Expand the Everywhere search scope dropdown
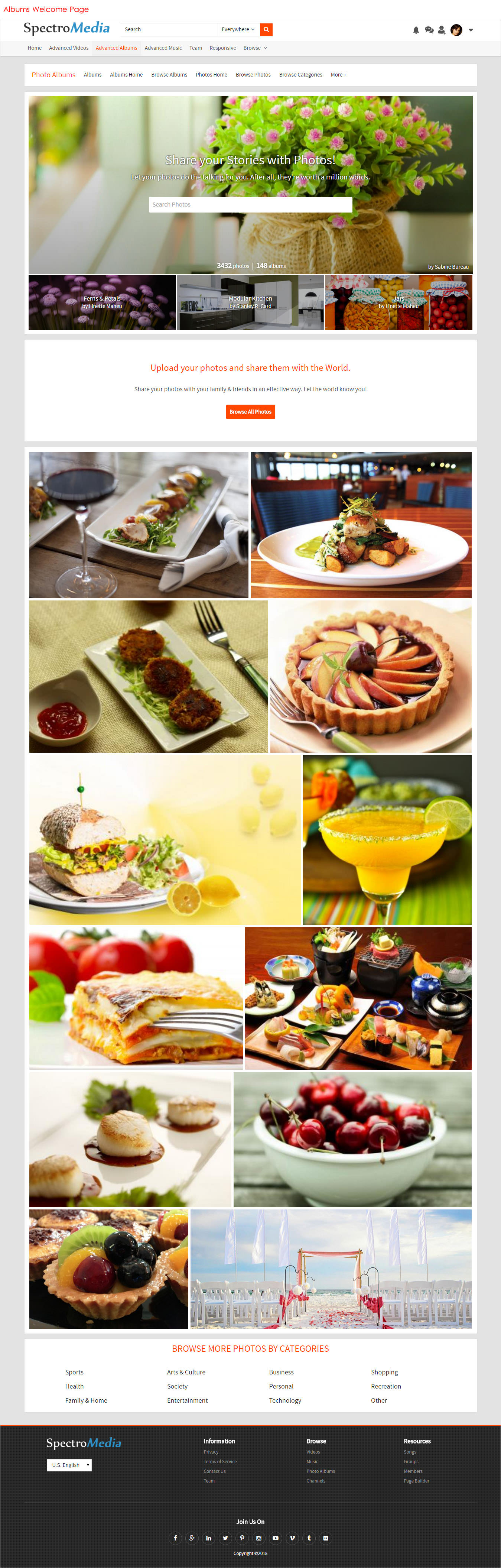 coord(238,29)
